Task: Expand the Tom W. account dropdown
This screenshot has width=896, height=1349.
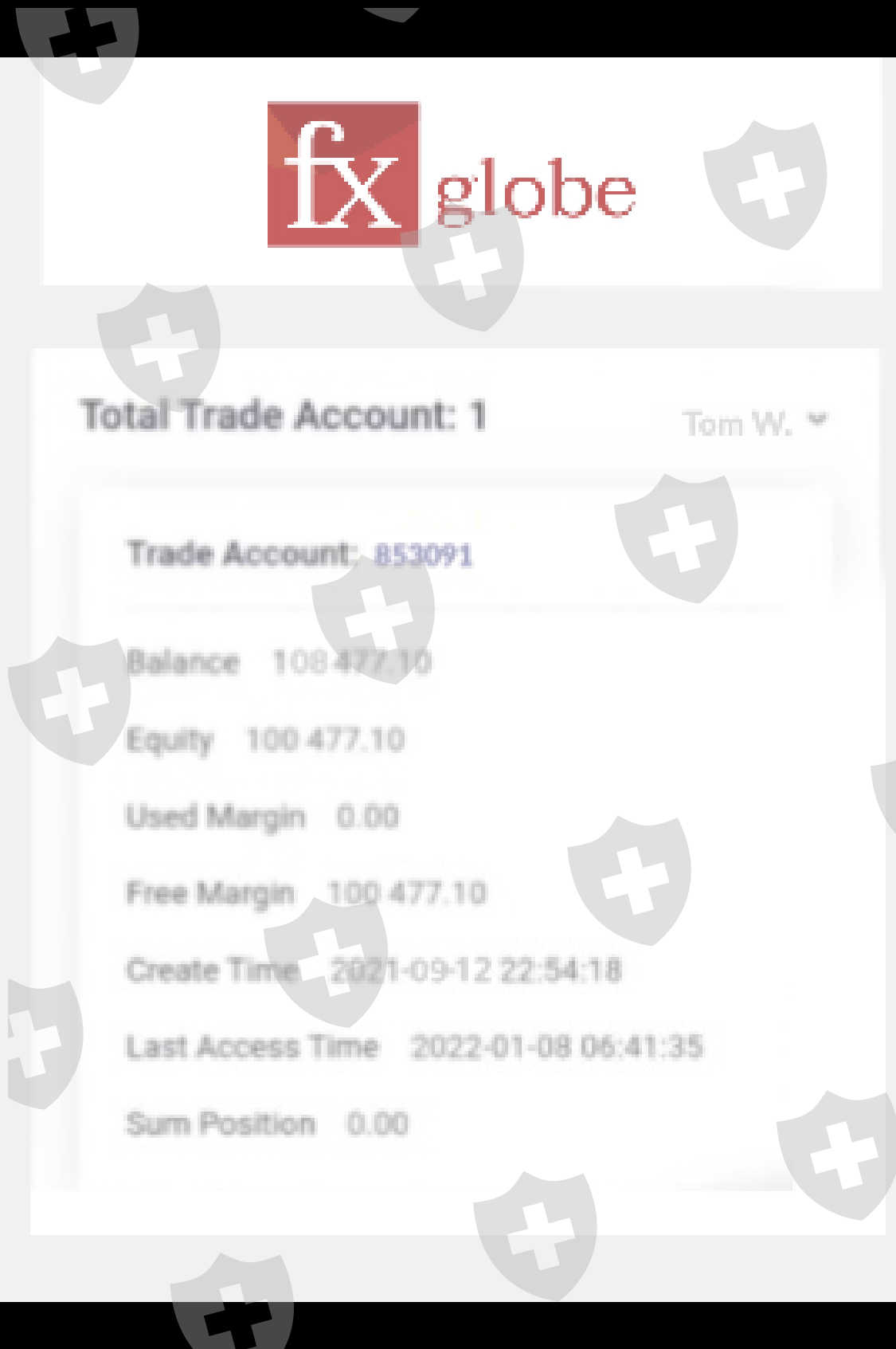Action: pos(755,423)
